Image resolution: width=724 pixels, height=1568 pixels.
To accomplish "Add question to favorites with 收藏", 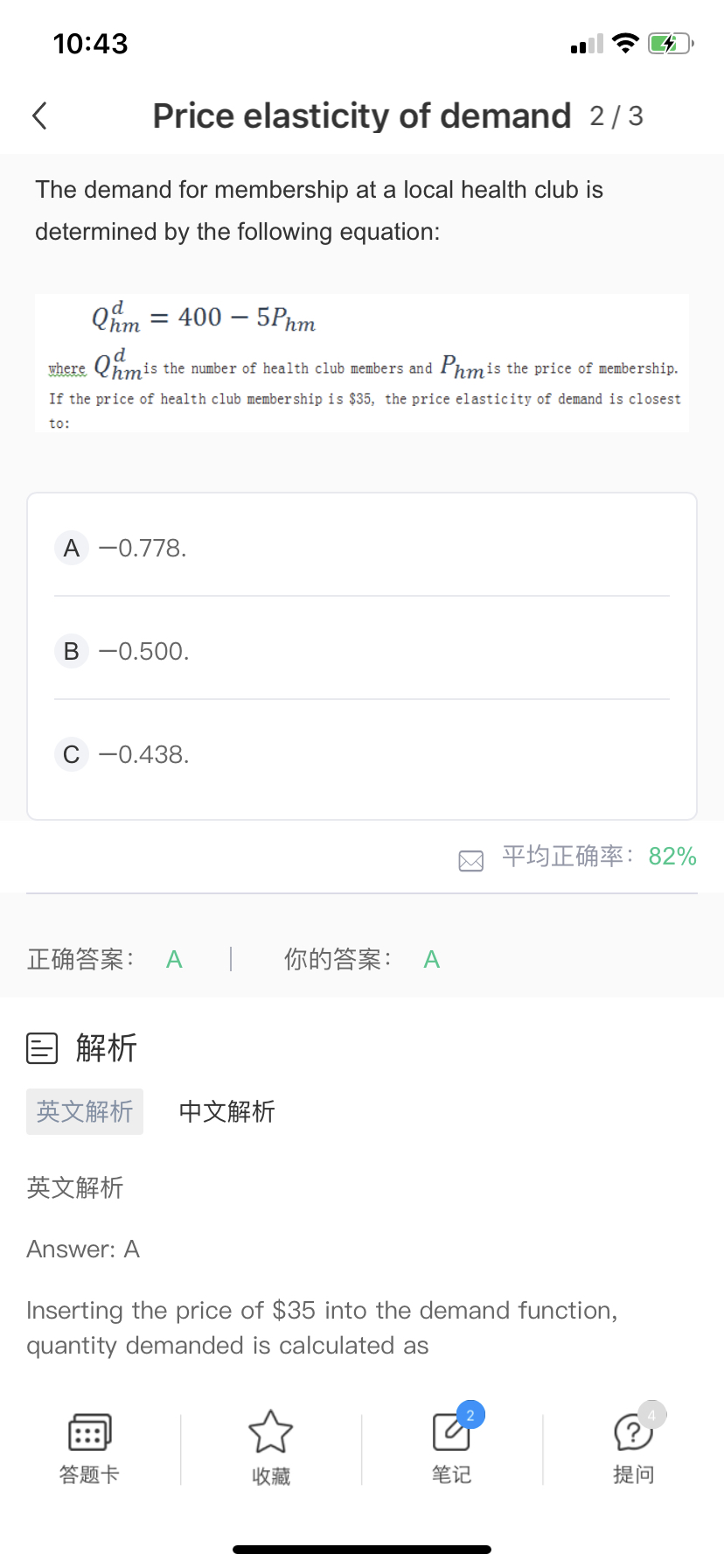I will pyautogui.click(x=271, y=1449).
